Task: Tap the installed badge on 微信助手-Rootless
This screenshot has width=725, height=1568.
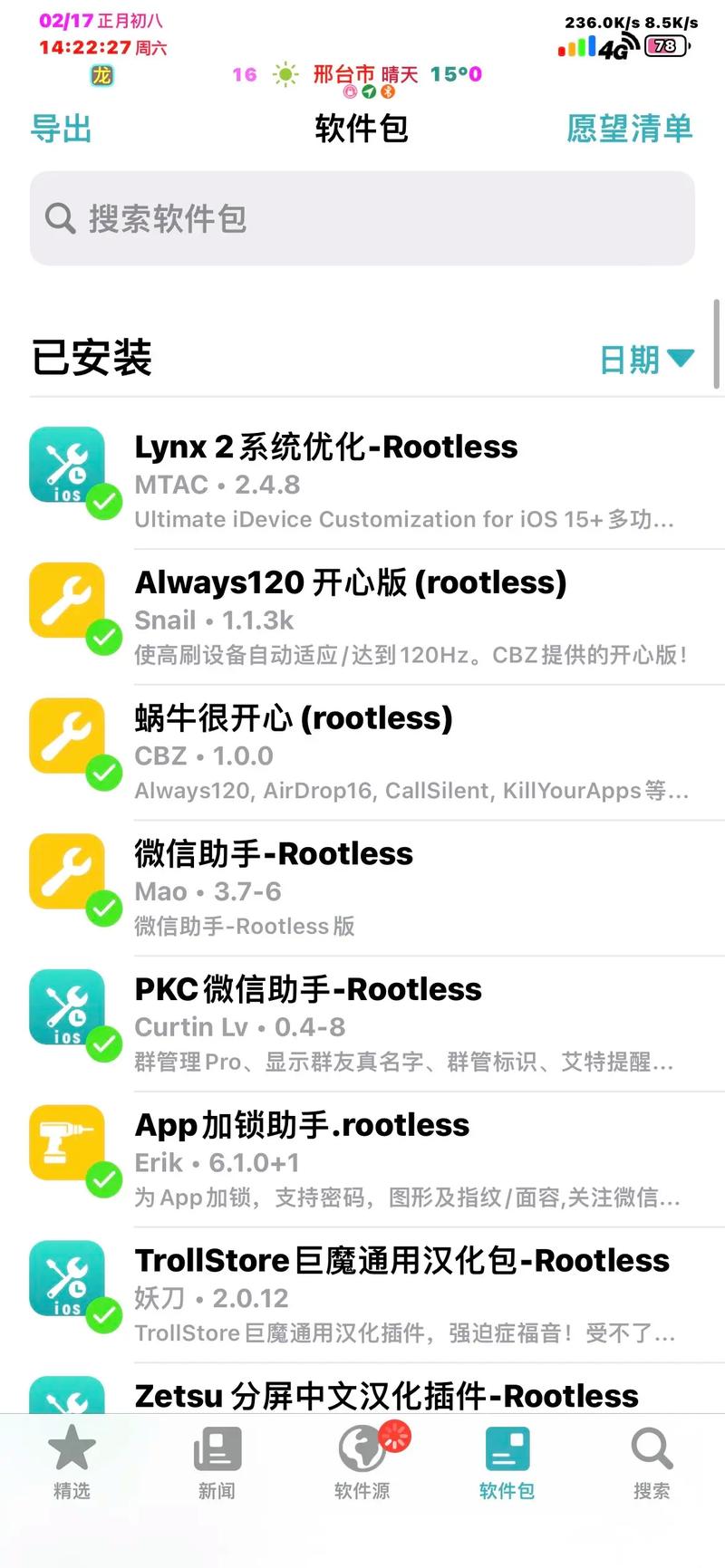Action: (x=102, y=909)
